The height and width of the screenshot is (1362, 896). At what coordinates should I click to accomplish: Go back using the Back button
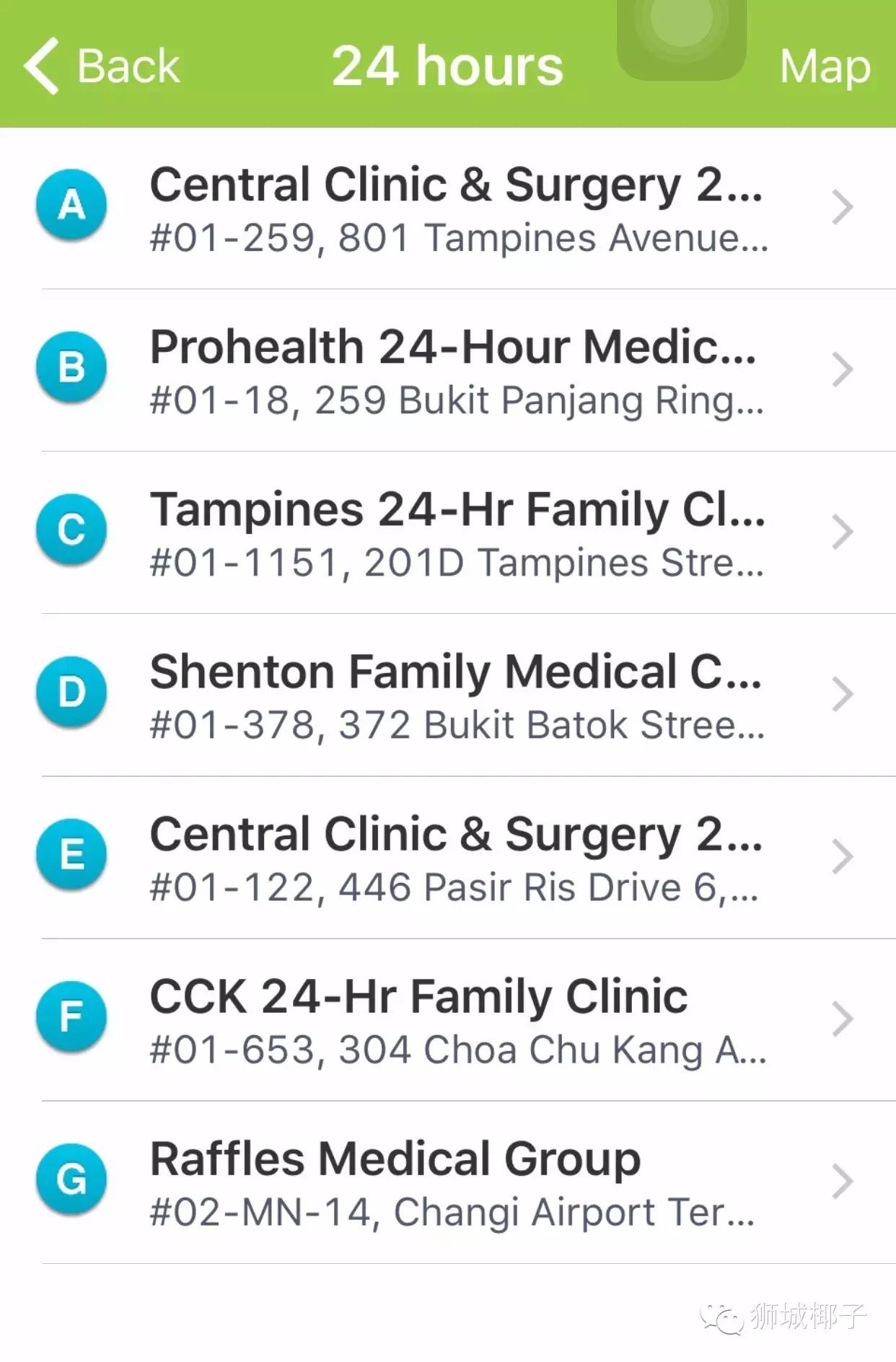click(x=102, y=66)
